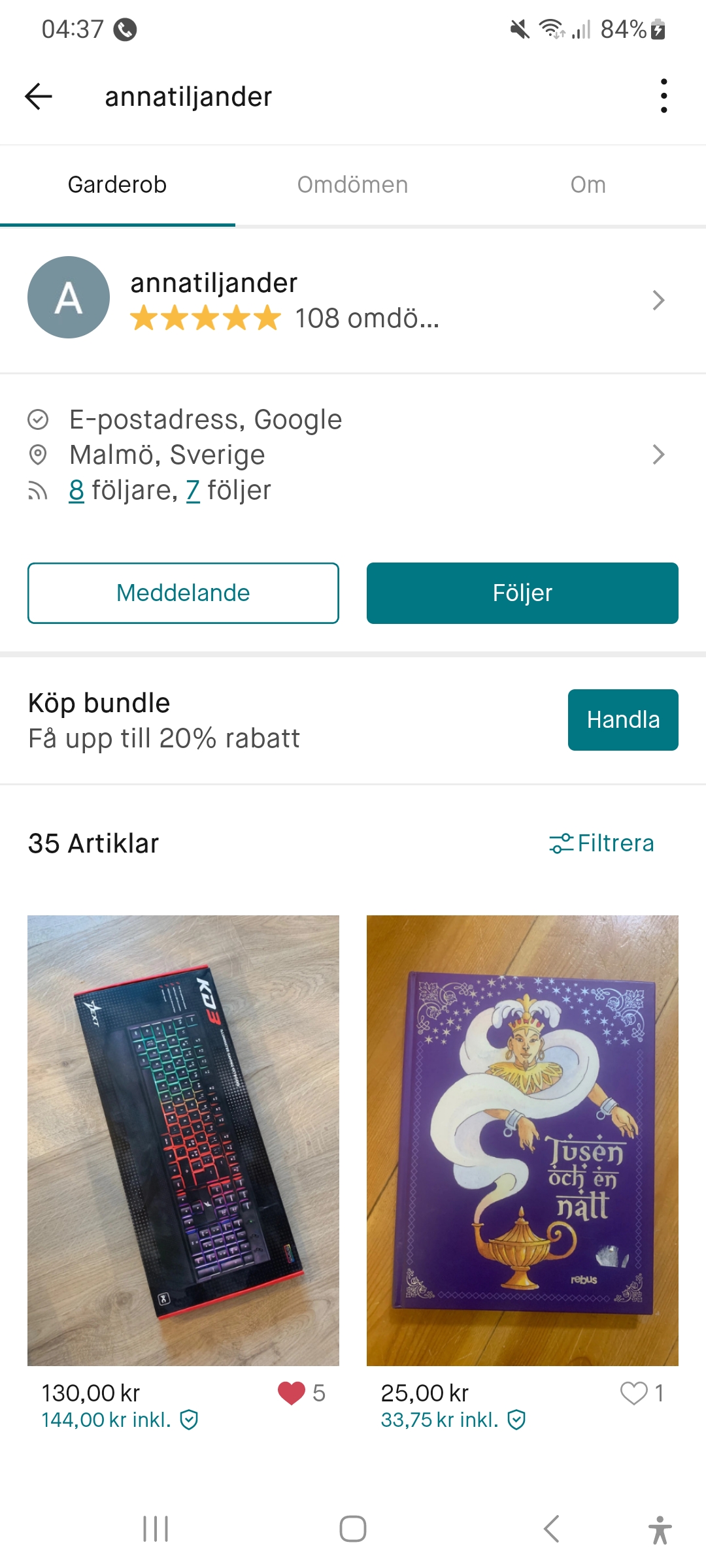This screenshot has height=1568, width=706.
Task: Tap the system home button
Action: [353, 1529]
